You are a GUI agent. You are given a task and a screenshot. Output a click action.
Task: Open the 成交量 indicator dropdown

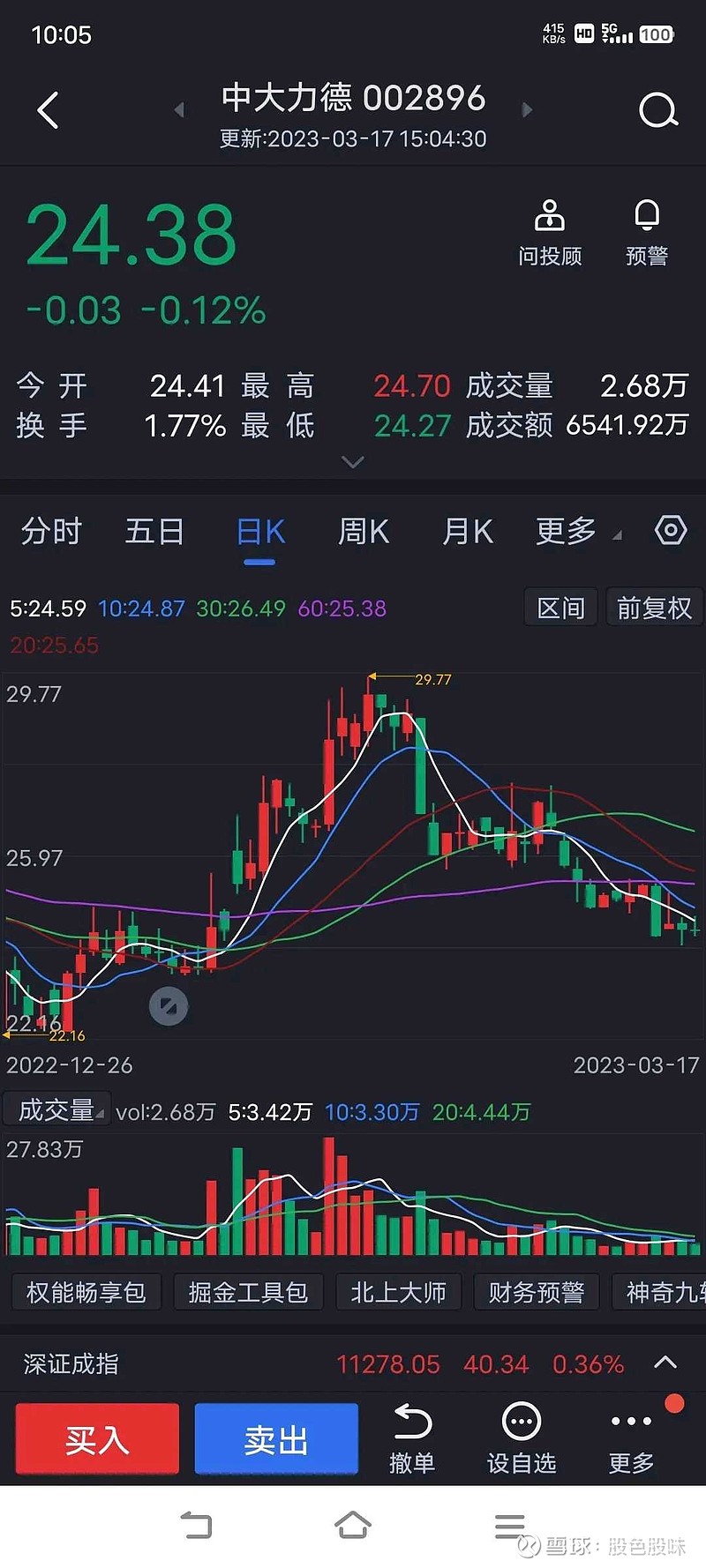coord(56,1110)
